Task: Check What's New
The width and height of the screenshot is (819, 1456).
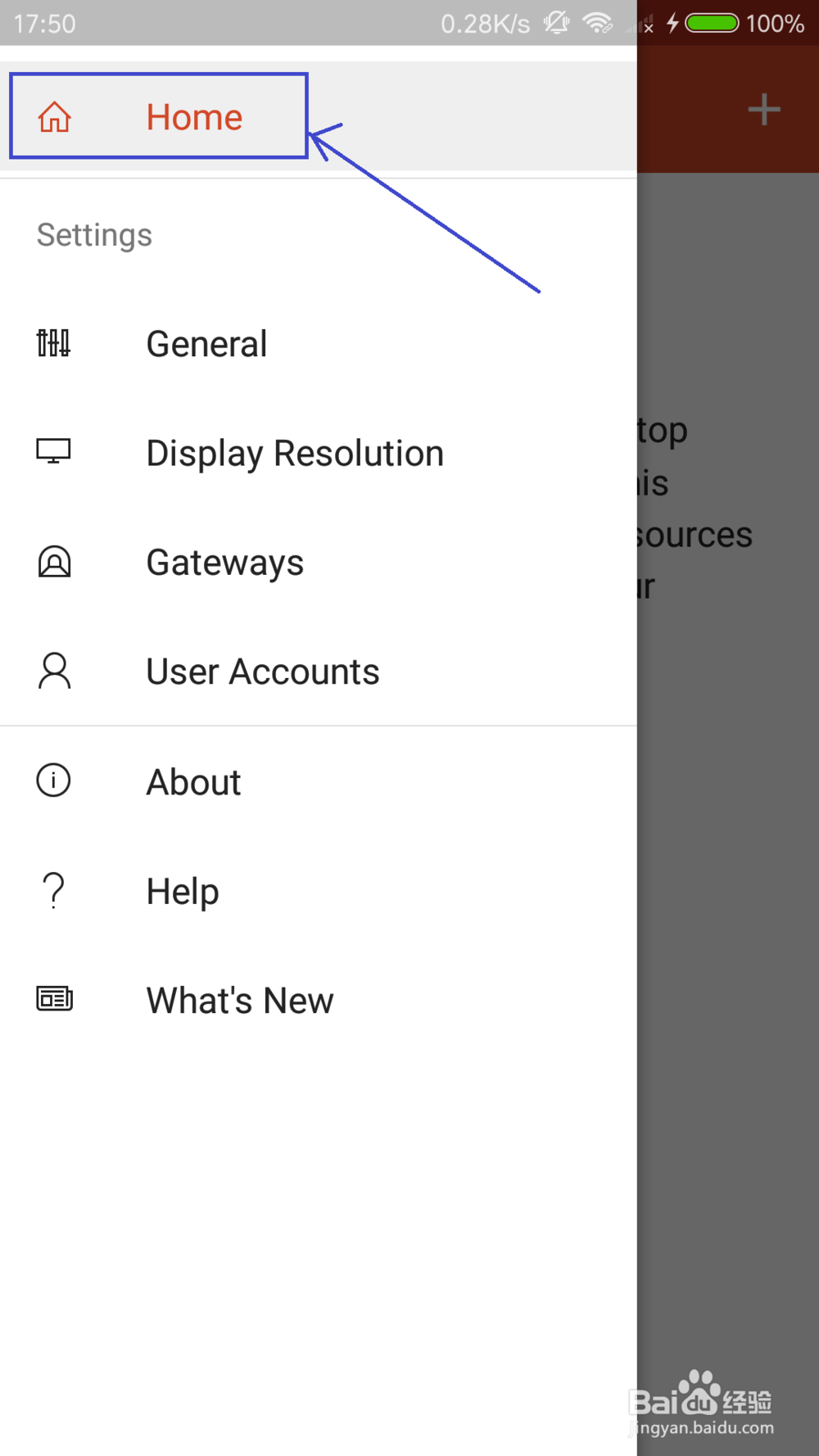Action: tap(318, 1000)
